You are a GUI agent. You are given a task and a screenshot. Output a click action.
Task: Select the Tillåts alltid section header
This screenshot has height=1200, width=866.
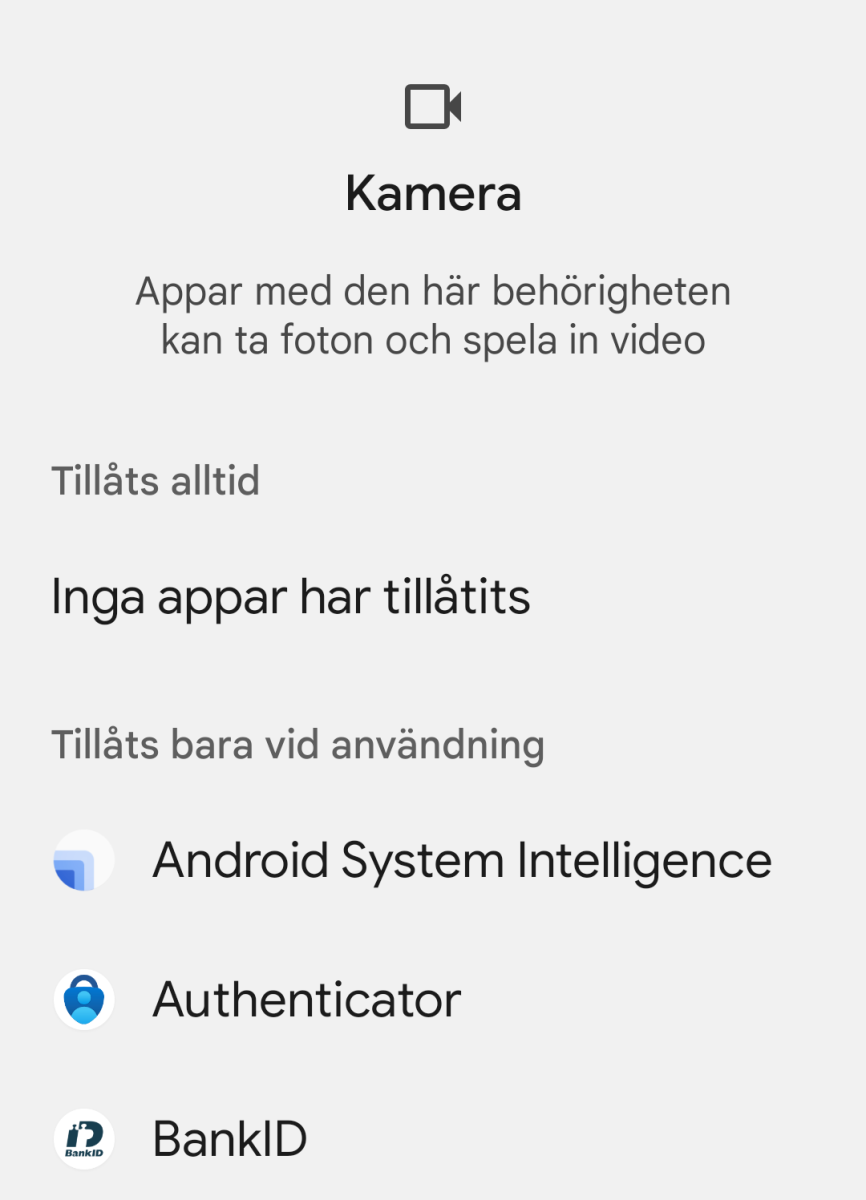pos(156,481)
